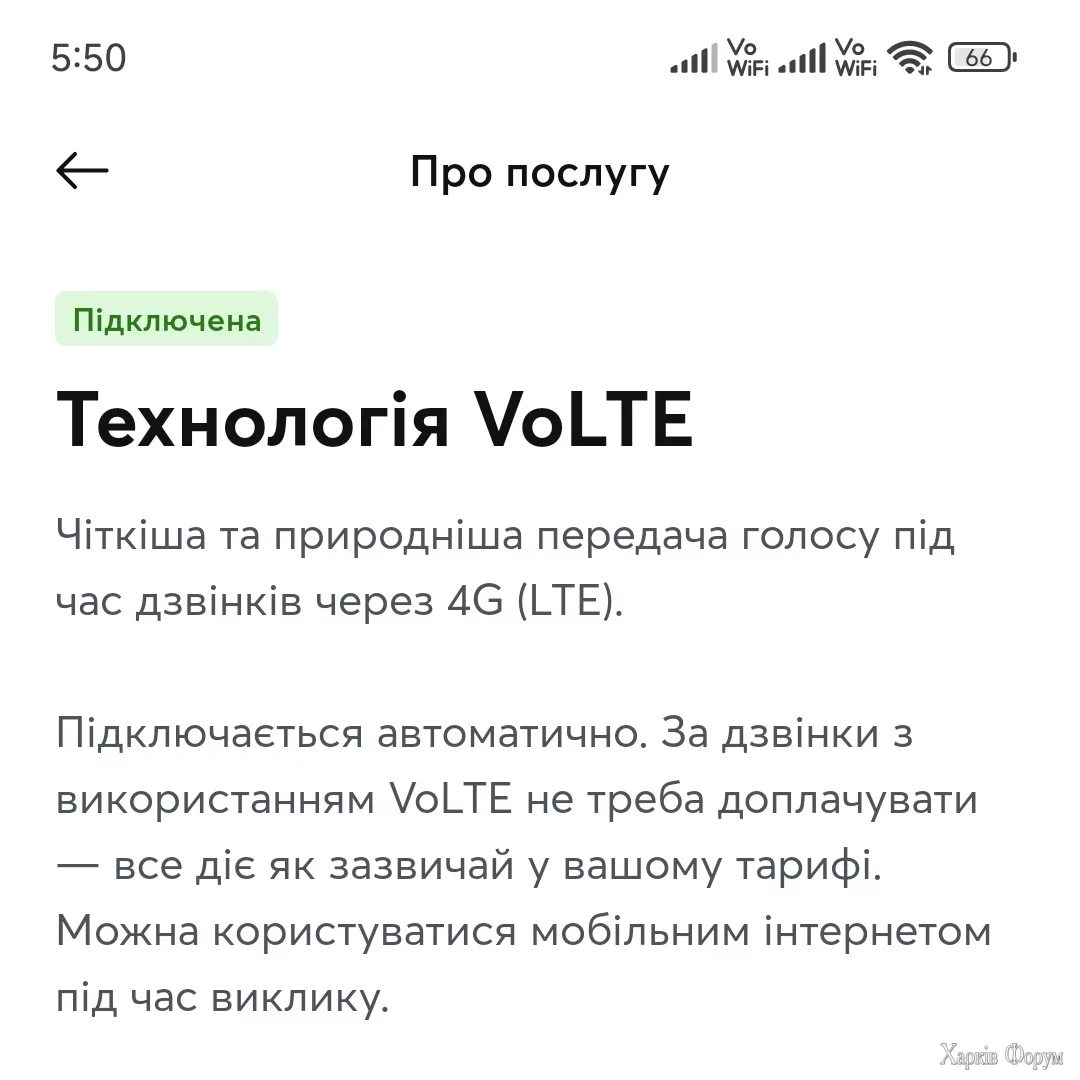Go back from the Про послугу page
Image resolution: width=1080 pixels, height=1080 pixels.
pyautogui.click(x=82, y=171)
